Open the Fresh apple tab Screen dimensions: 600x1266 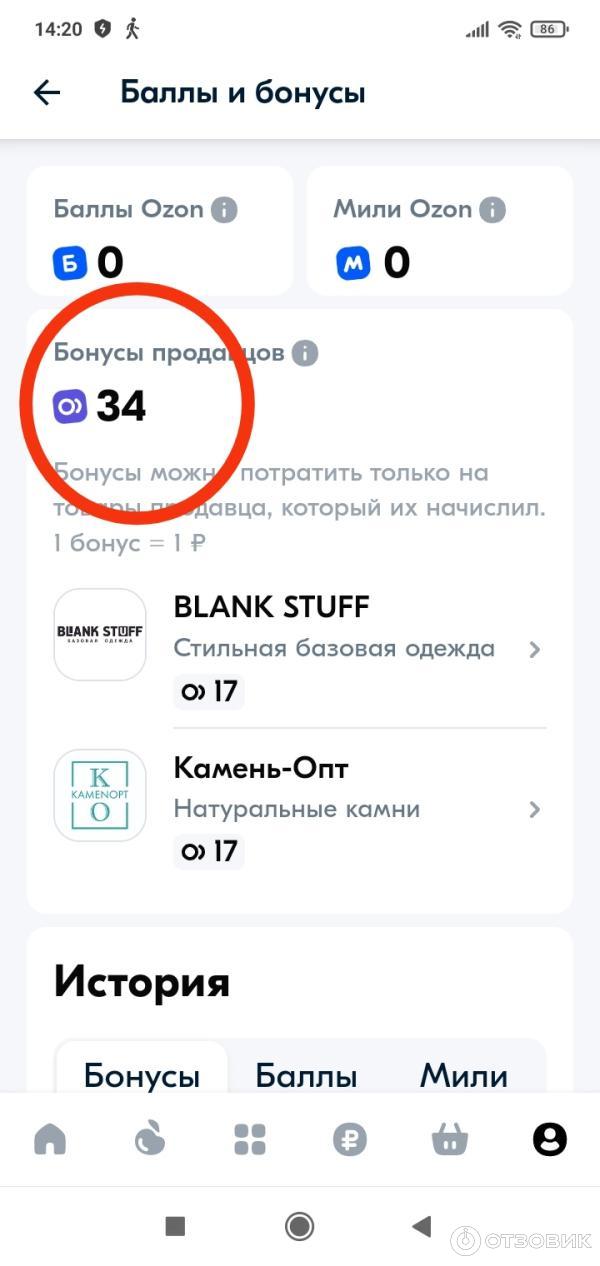coord(150,1138)
